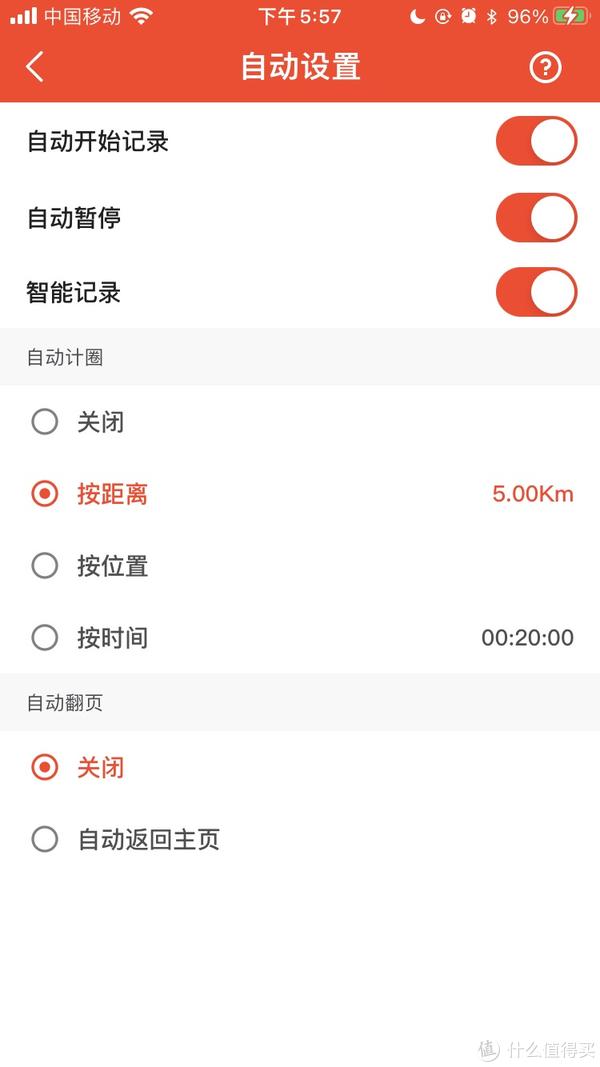Choose 按位置 for auto lap
Viewport: 600px width, 1067px height.
pyautogui.click(x=300, y=566)
